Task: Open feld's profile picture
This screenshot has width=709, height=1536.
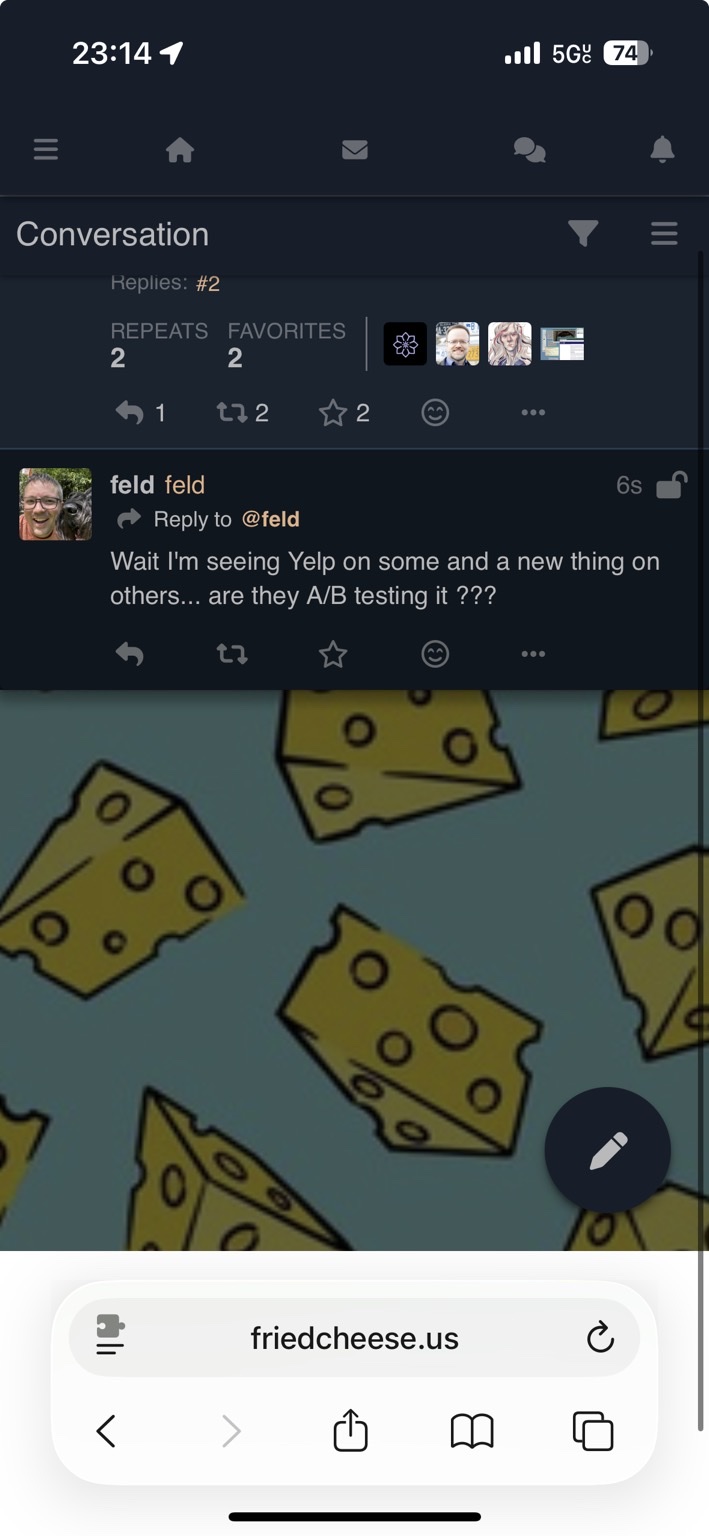Action: pos(56,504)
